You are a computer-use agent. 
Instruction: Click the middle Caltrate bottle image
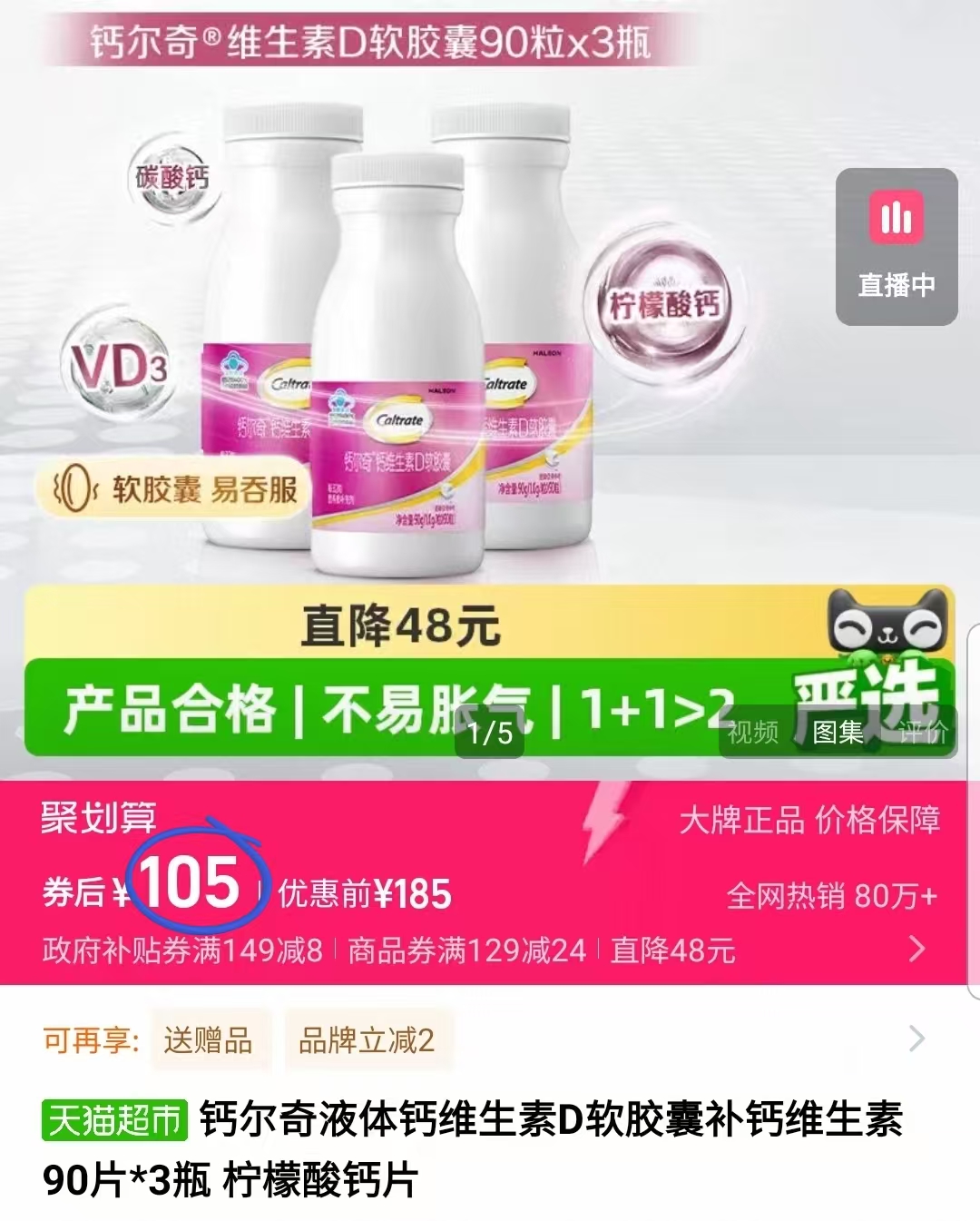click(395, 381)
